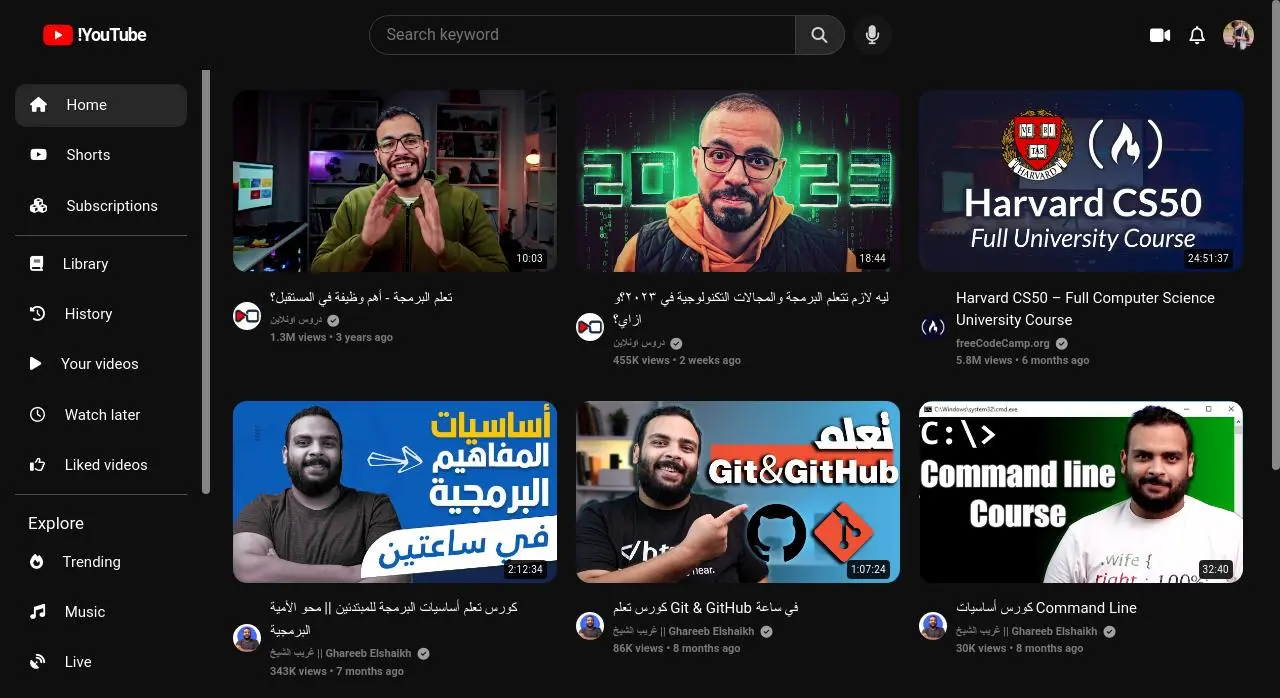Open Subscriptions from the sidebar
Viewport: 1280px width, 698px height.
click(x=111, y=206)
